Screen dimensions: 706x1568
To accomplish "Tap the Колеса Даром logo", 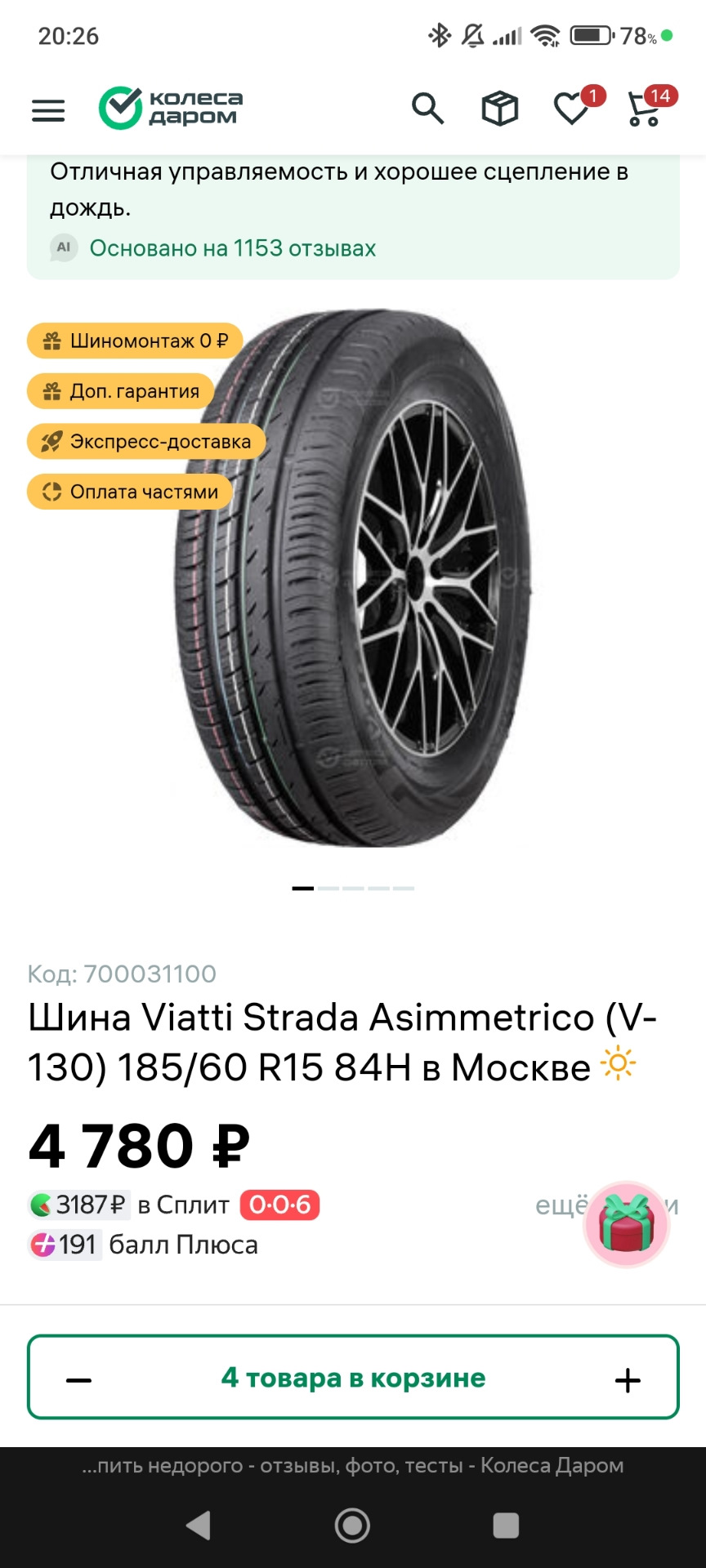I will 171,109.
